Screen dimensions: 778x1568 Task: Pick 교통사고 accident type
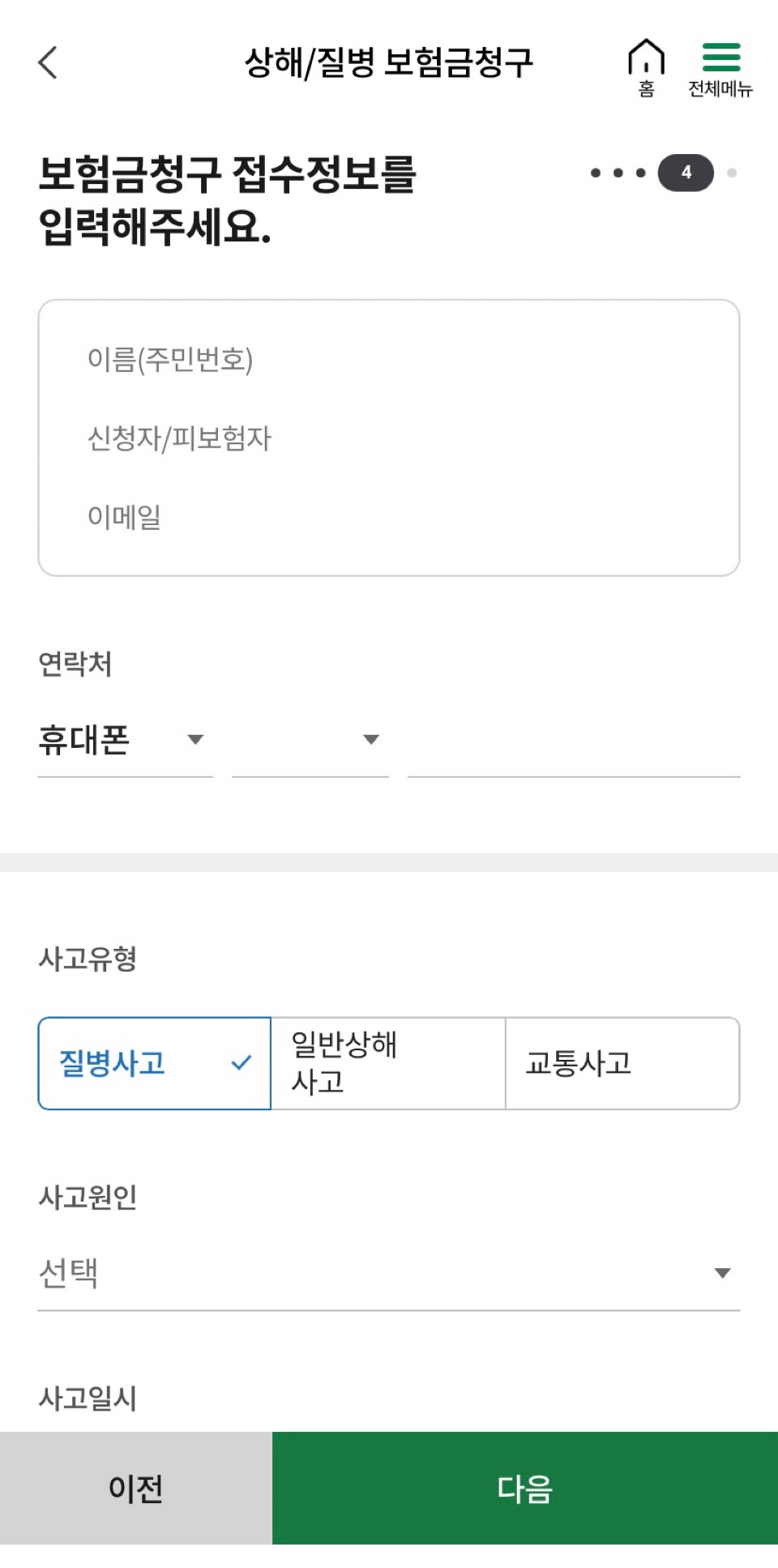coord(622,1062)
